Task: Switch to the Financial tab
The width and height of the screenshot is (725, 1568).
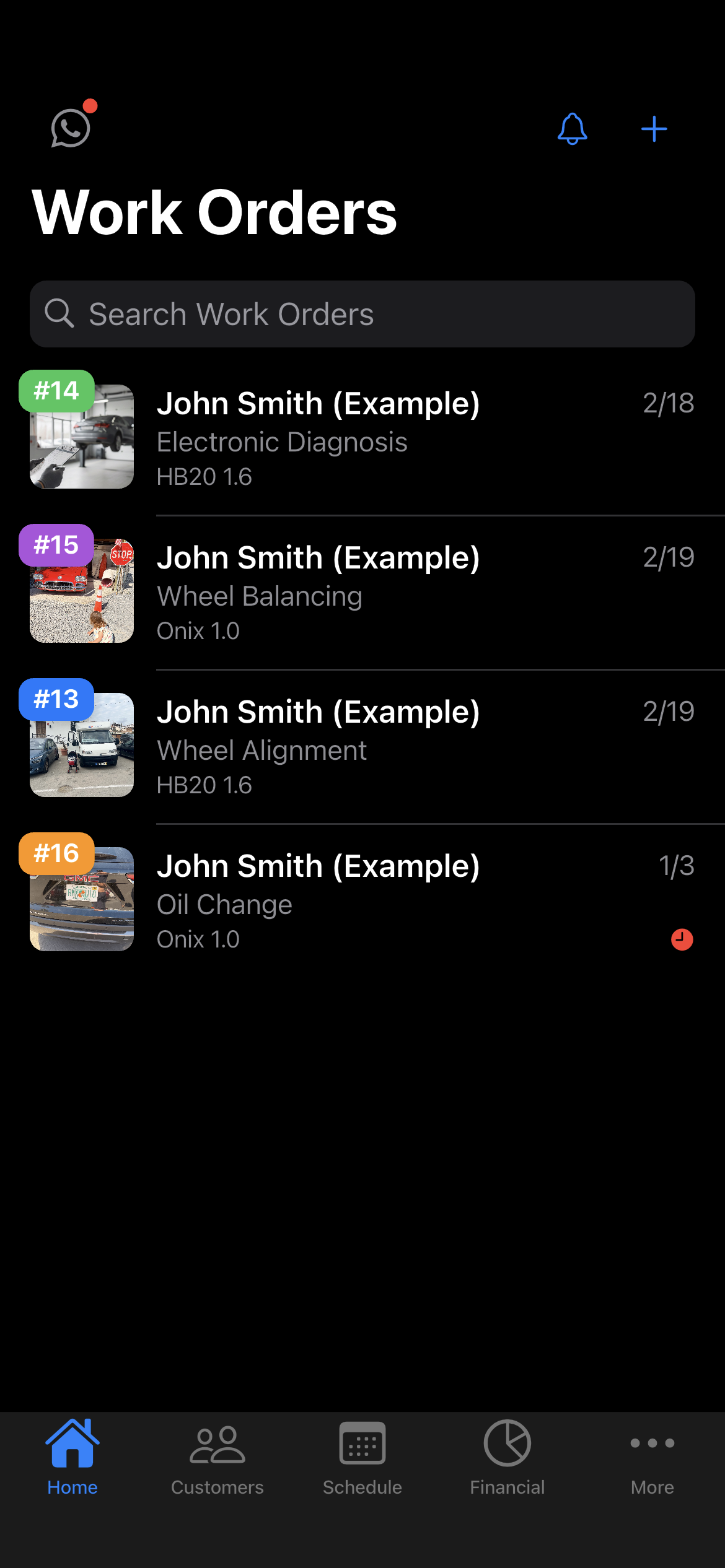Action: [x=507, y=1457]
